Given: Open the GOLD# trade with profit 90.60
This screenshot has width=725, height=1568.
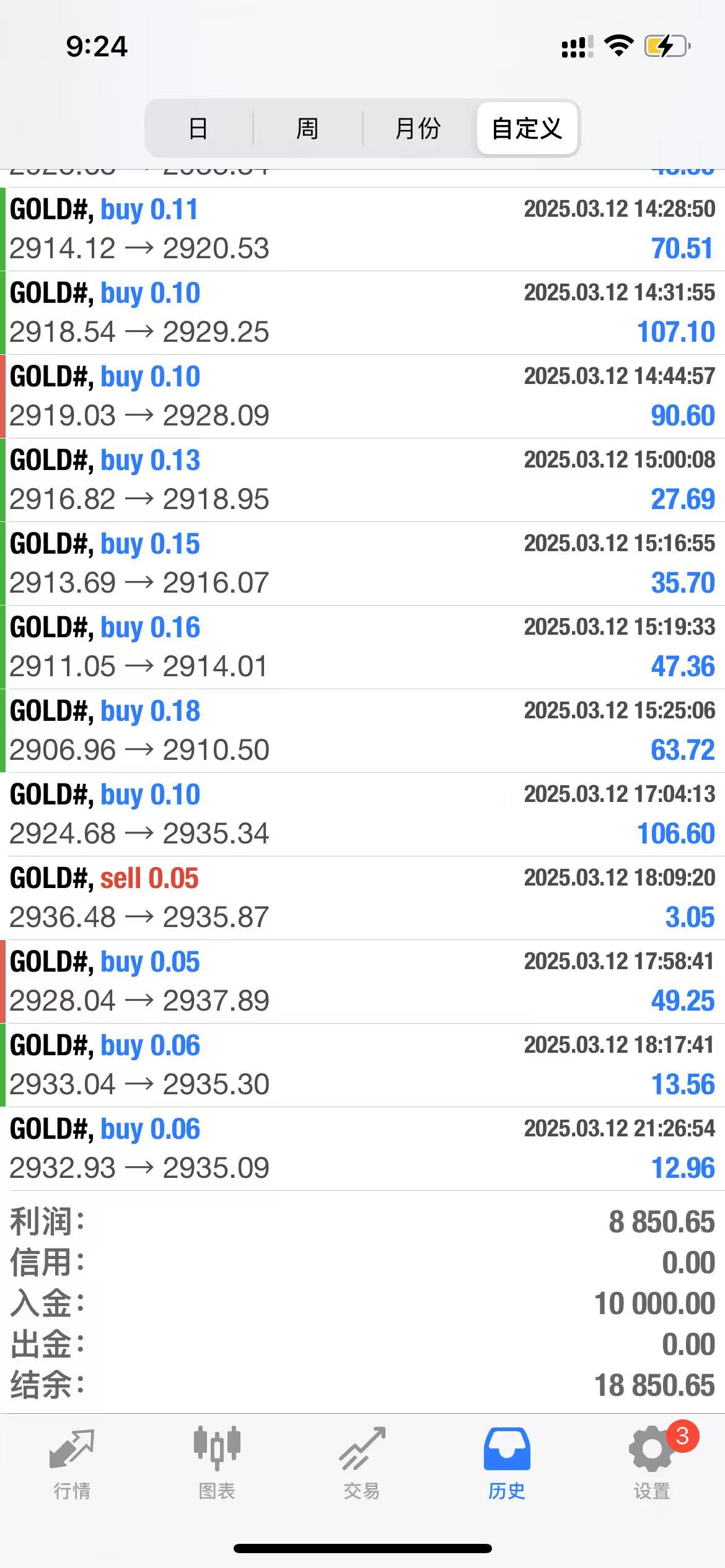Looking at the screenshot, I should pyautogui.click(x=362, y=396).
